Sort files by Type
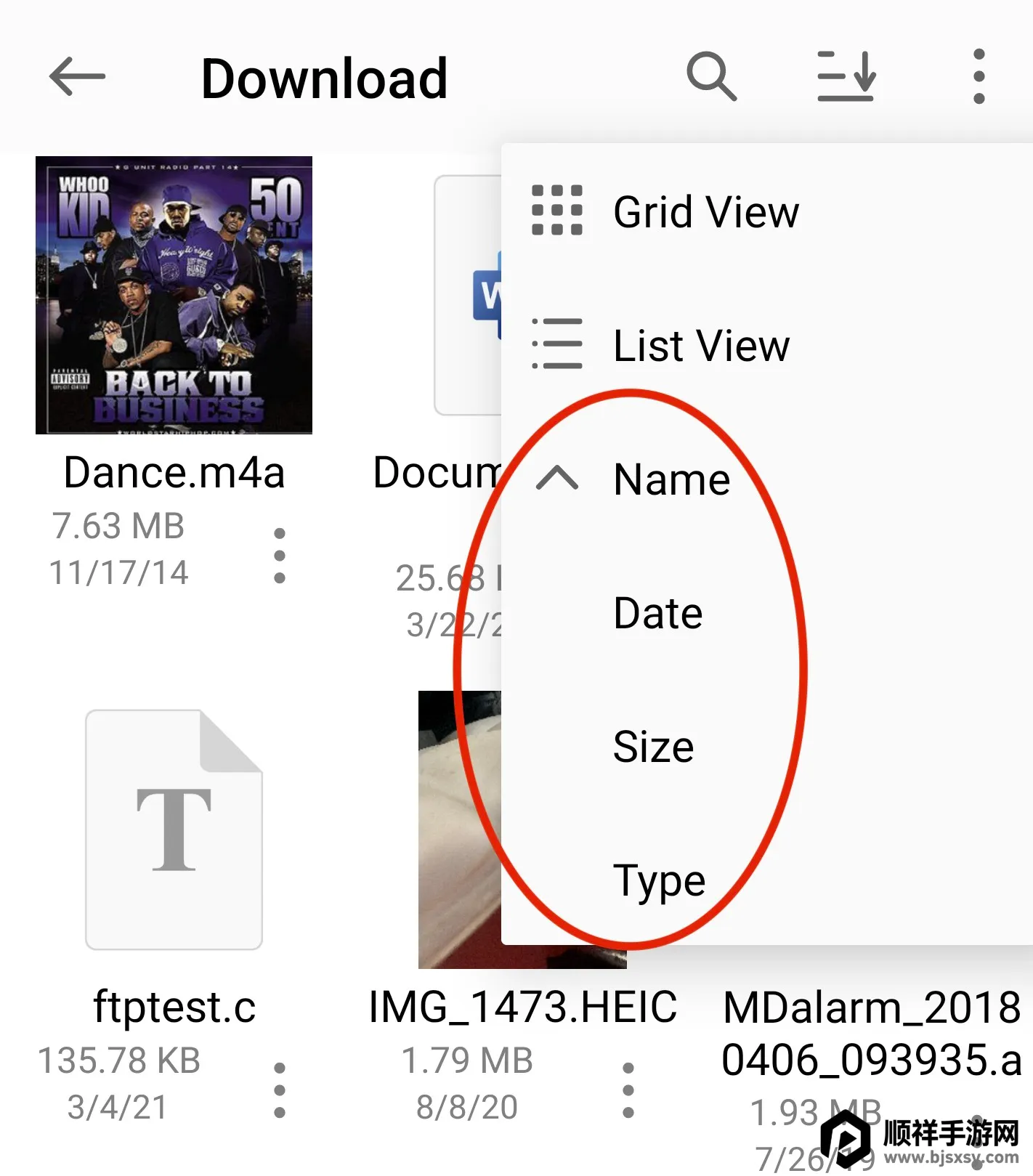Image resolution: width=1033 pixels, height=1176 pixels. click(660, 881)
